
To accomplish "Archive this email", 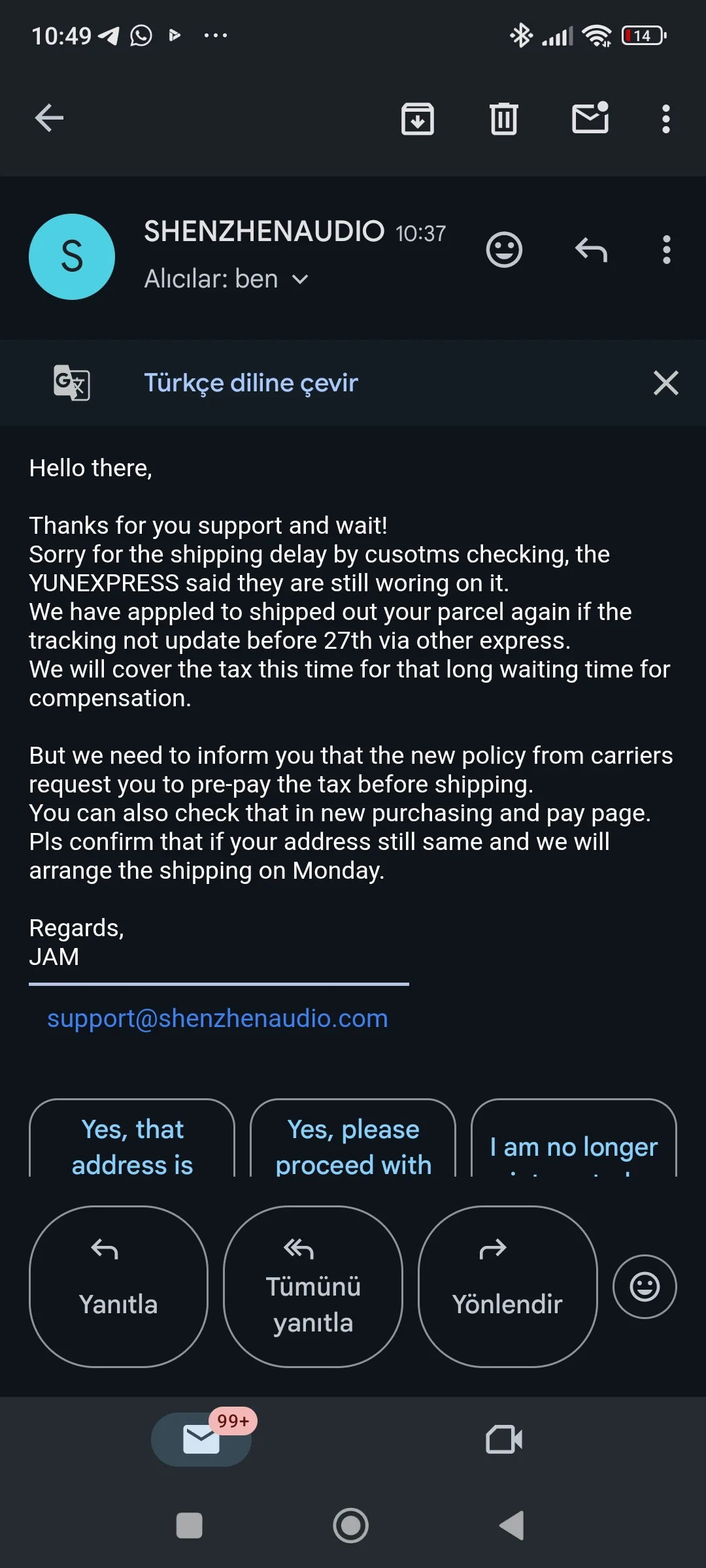I will (417, 119).
